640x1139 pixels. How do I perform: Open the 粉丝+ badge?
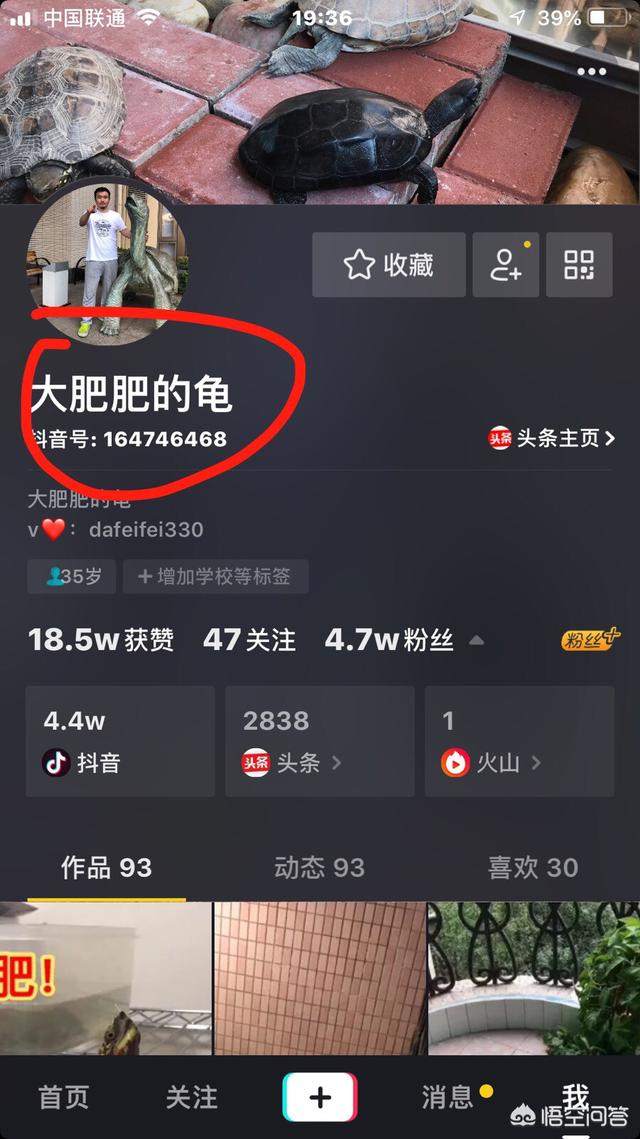coord(591,639)
